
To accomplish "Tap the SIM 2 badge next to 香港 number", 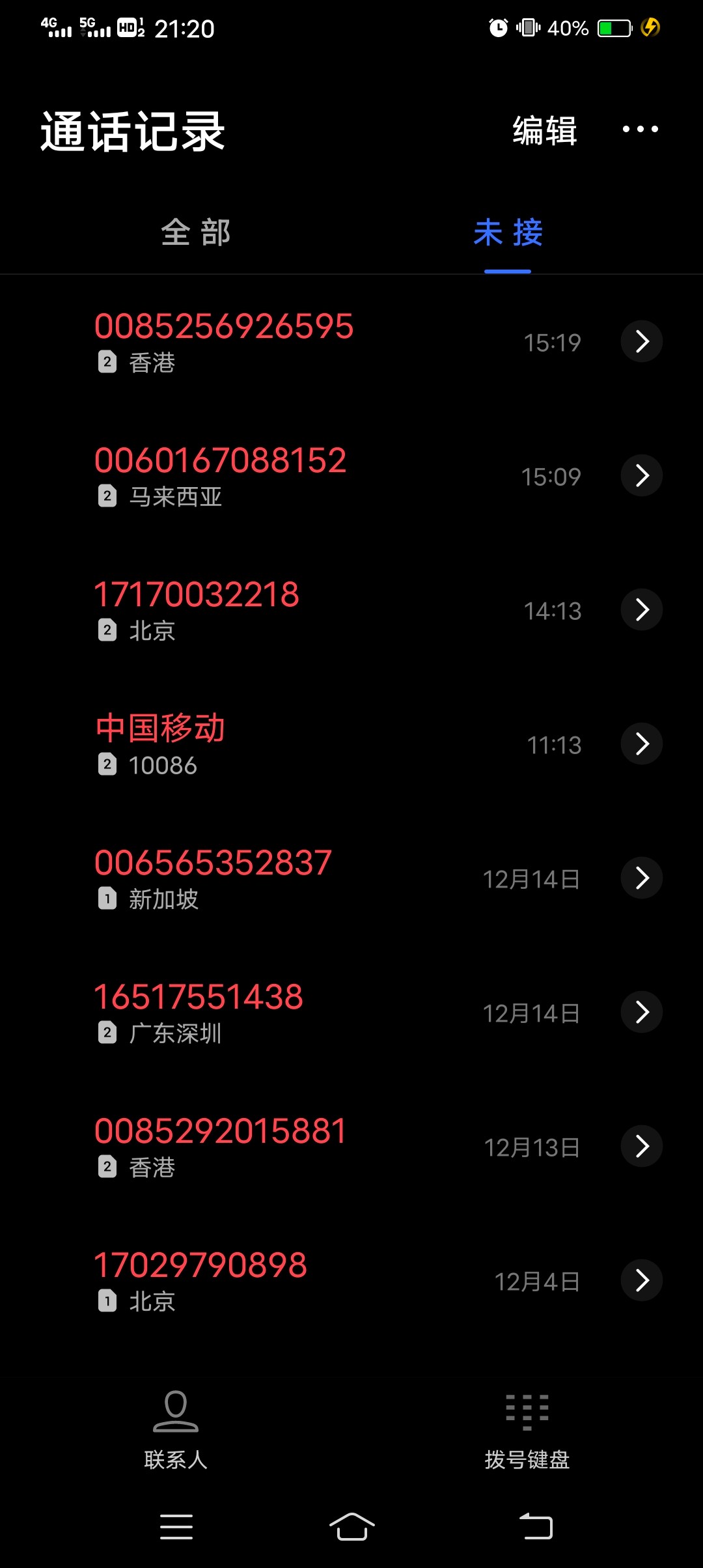I will tap(107, 363).
